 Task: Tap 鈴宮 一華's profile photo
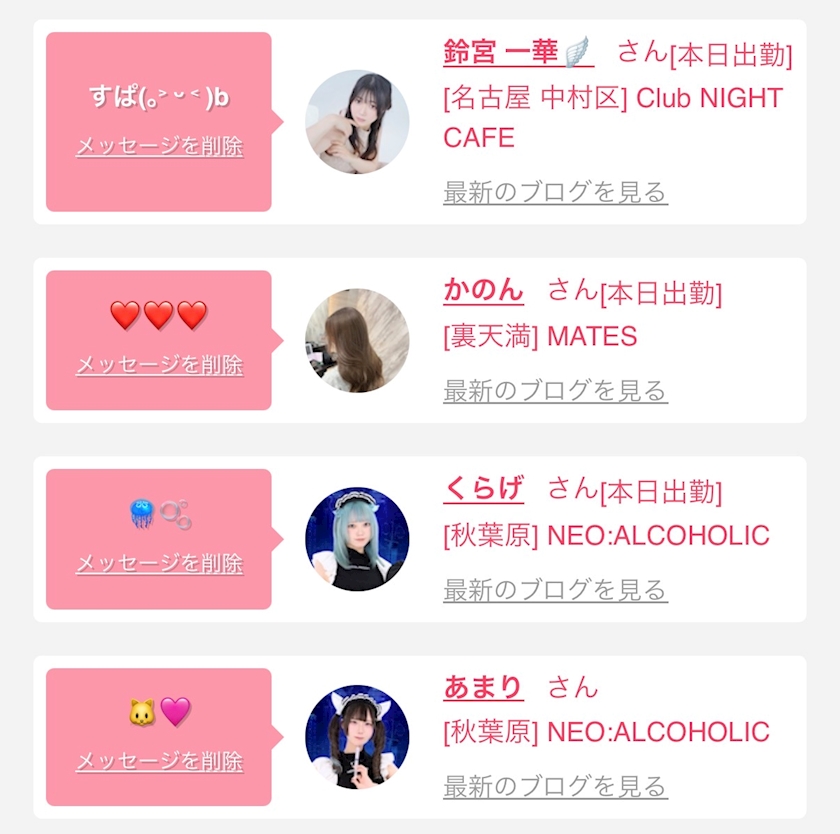(357, 122)
